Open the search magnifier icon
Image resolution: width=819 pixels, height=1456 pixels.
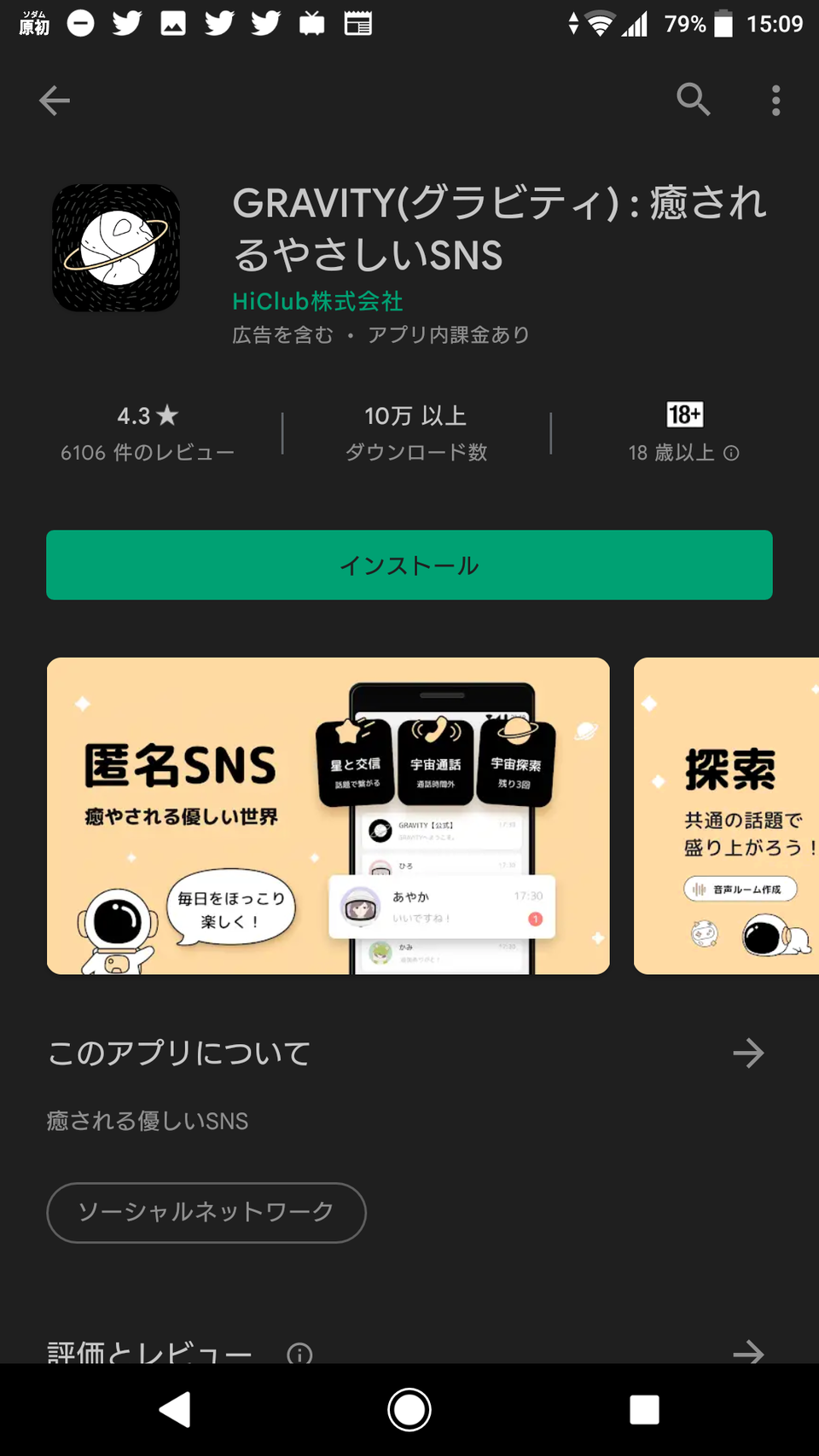coord(693,100)
